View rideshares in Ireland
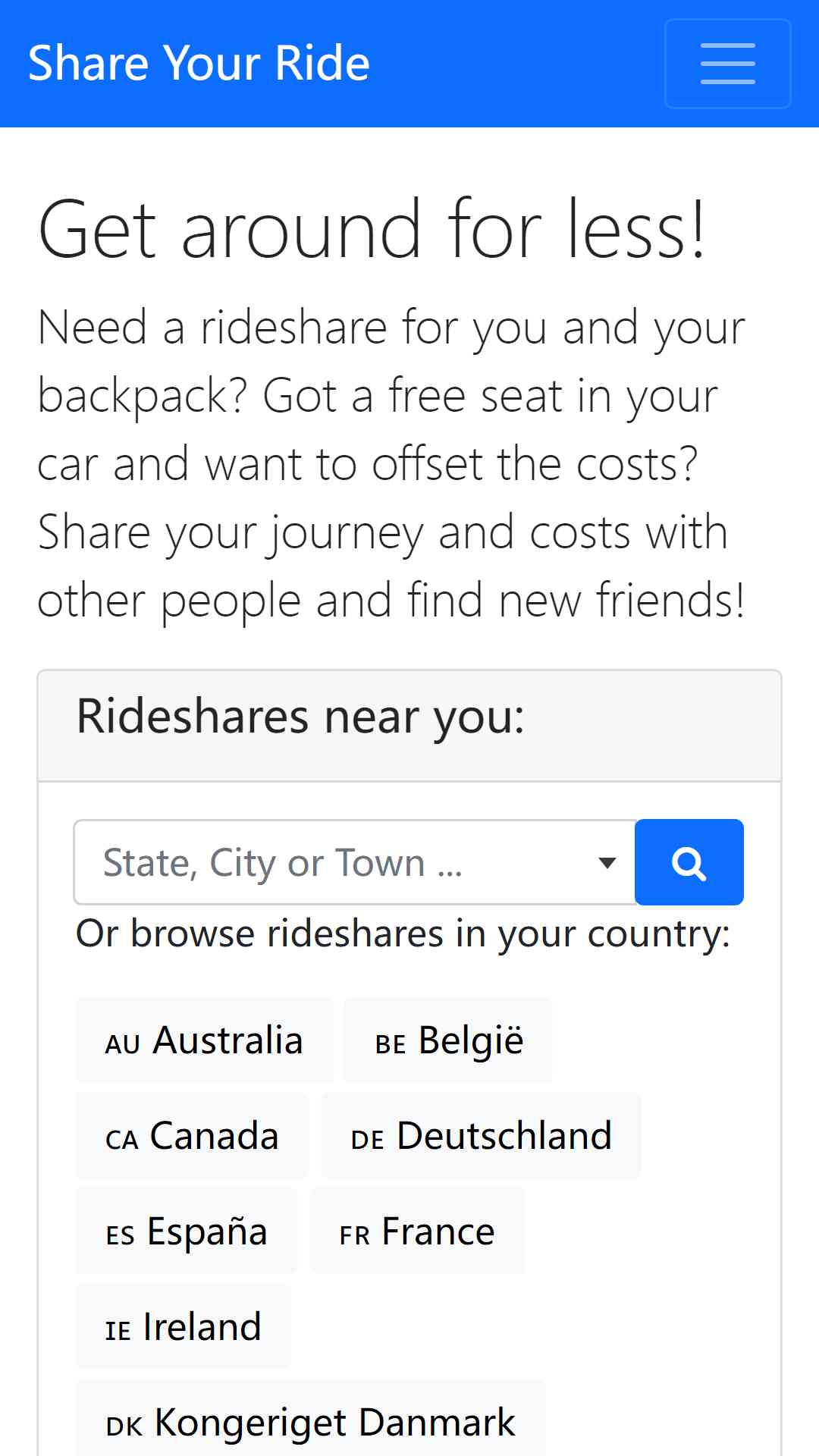Screen dimensions: 819x1456 click(184, 1327)
